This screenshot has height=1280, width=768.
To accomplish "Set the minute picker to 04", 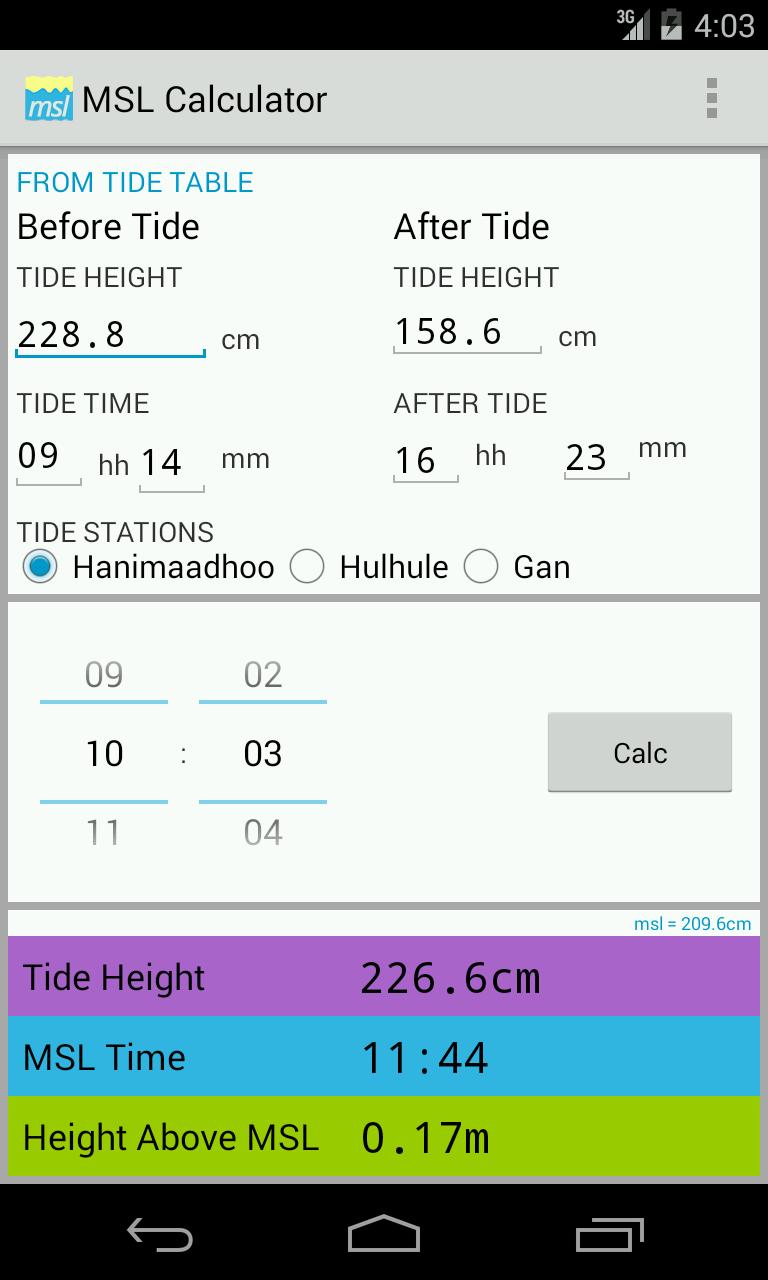I will pos(263,832).
